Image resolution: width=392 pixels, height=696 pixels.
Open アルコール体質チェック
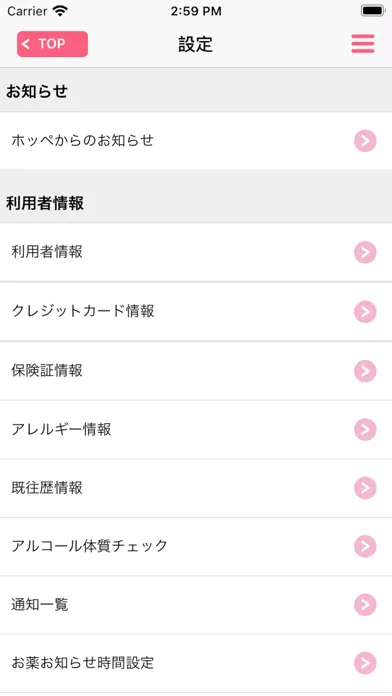coord(196,546)
